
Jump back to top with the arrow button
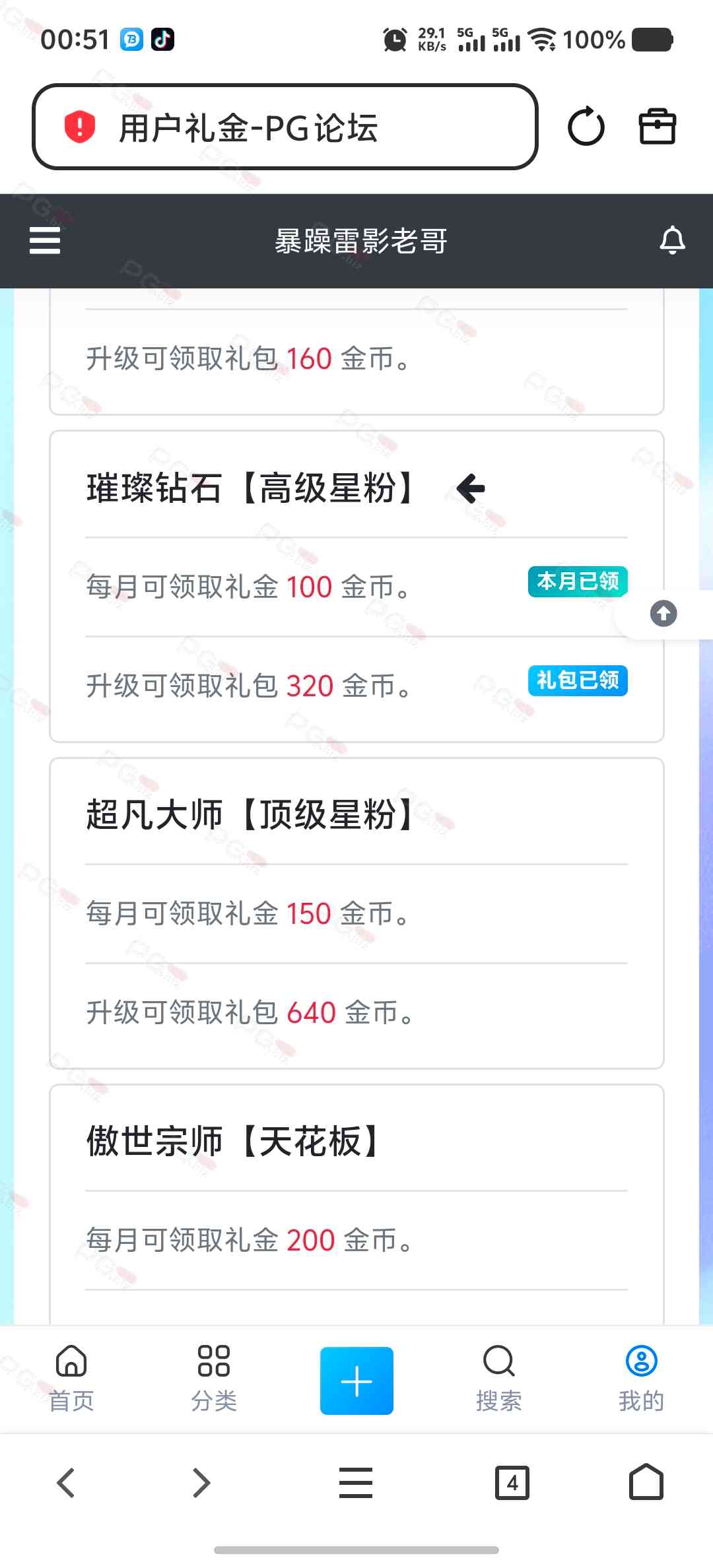(x=663, y=614)
